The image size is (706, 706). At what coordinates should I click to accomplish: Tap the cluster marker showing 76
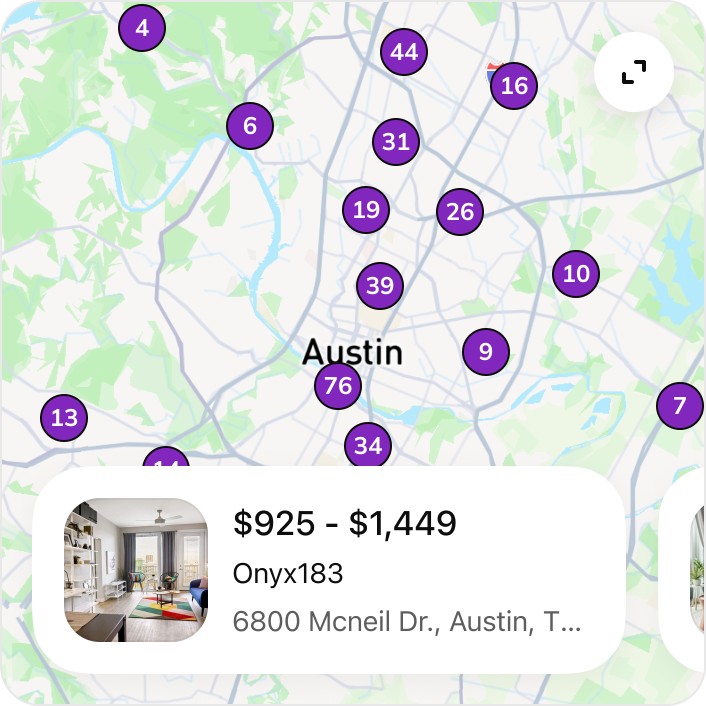[x=338, y=386]
